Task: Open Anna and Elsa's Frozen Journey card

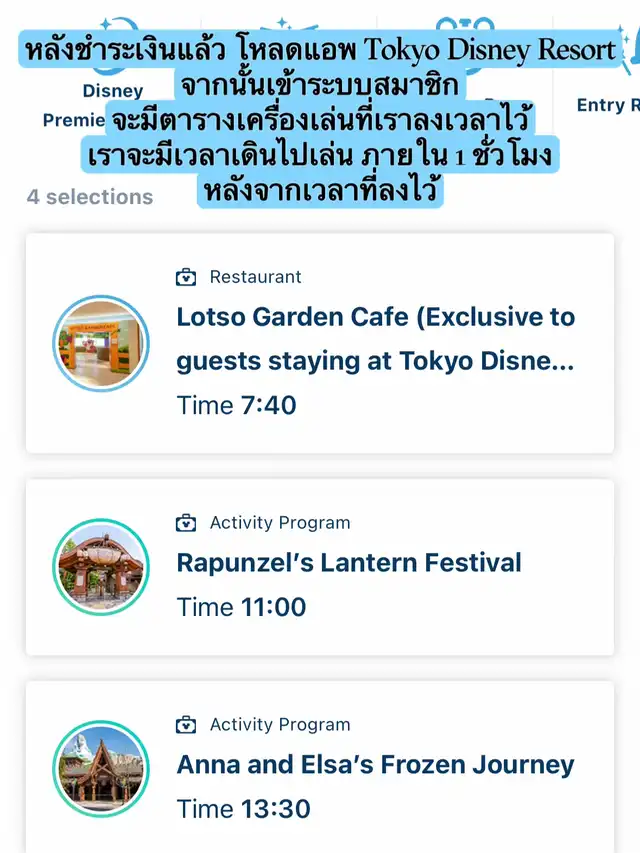Action: pos(320,767)
